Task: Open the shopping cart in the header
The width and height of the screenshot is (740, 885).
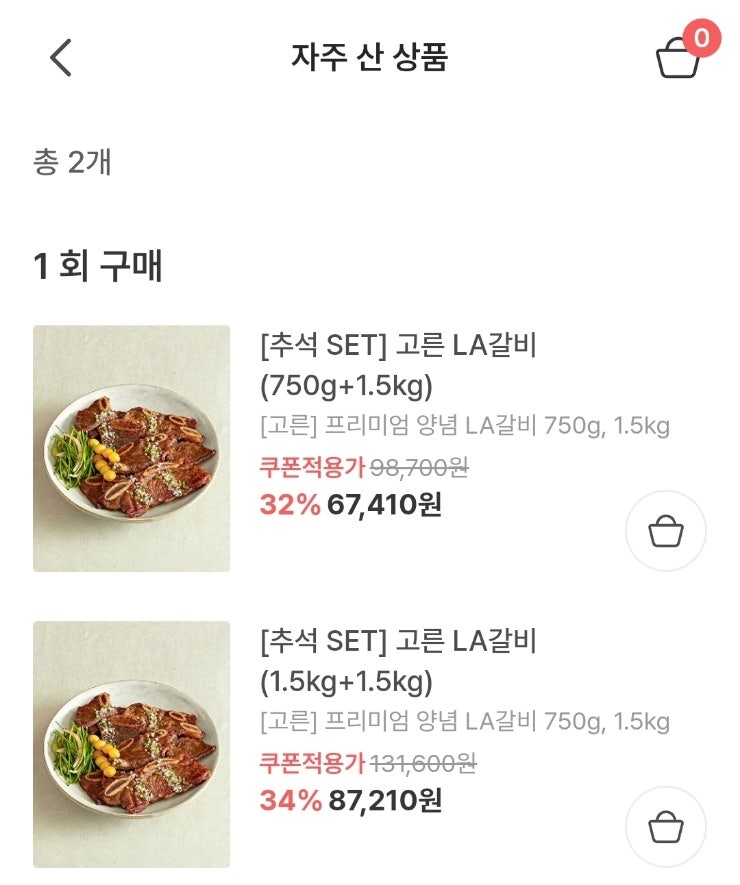Action: pos(679,58)
